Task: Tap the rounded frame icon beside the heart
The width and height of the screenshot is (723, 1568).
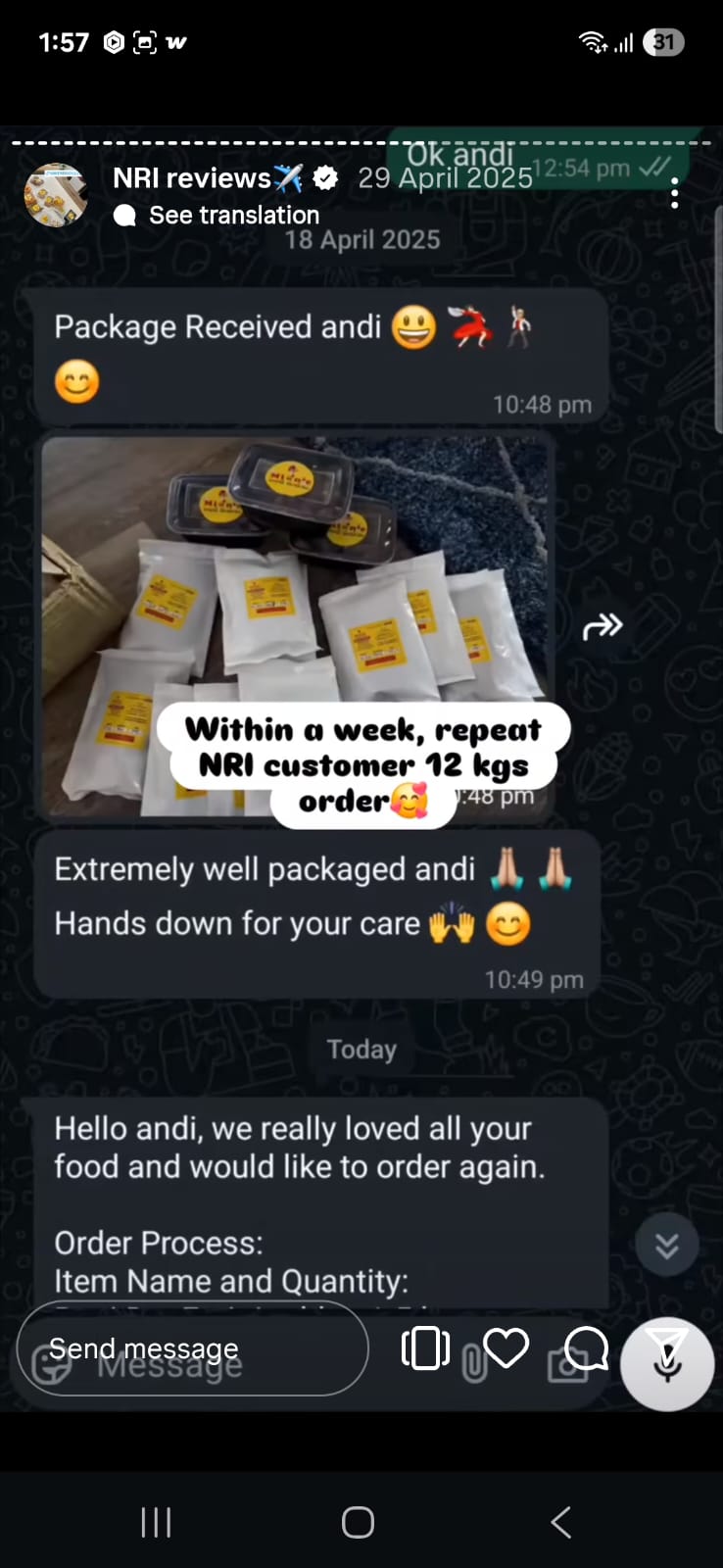Action: 426,1348
